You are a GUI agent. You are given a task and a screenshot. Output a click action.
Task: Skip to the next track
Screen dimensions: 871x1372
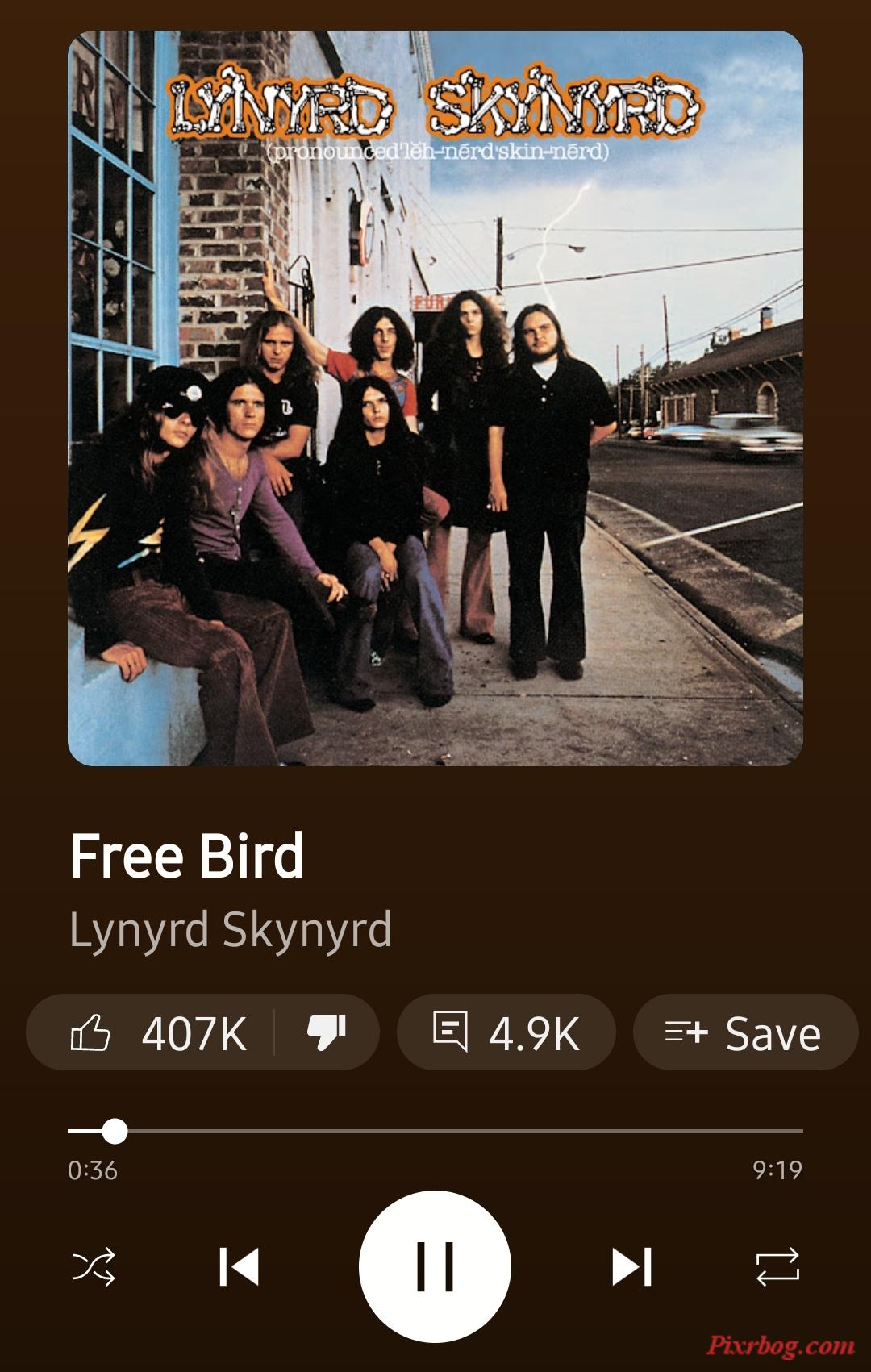(631, 1266)
